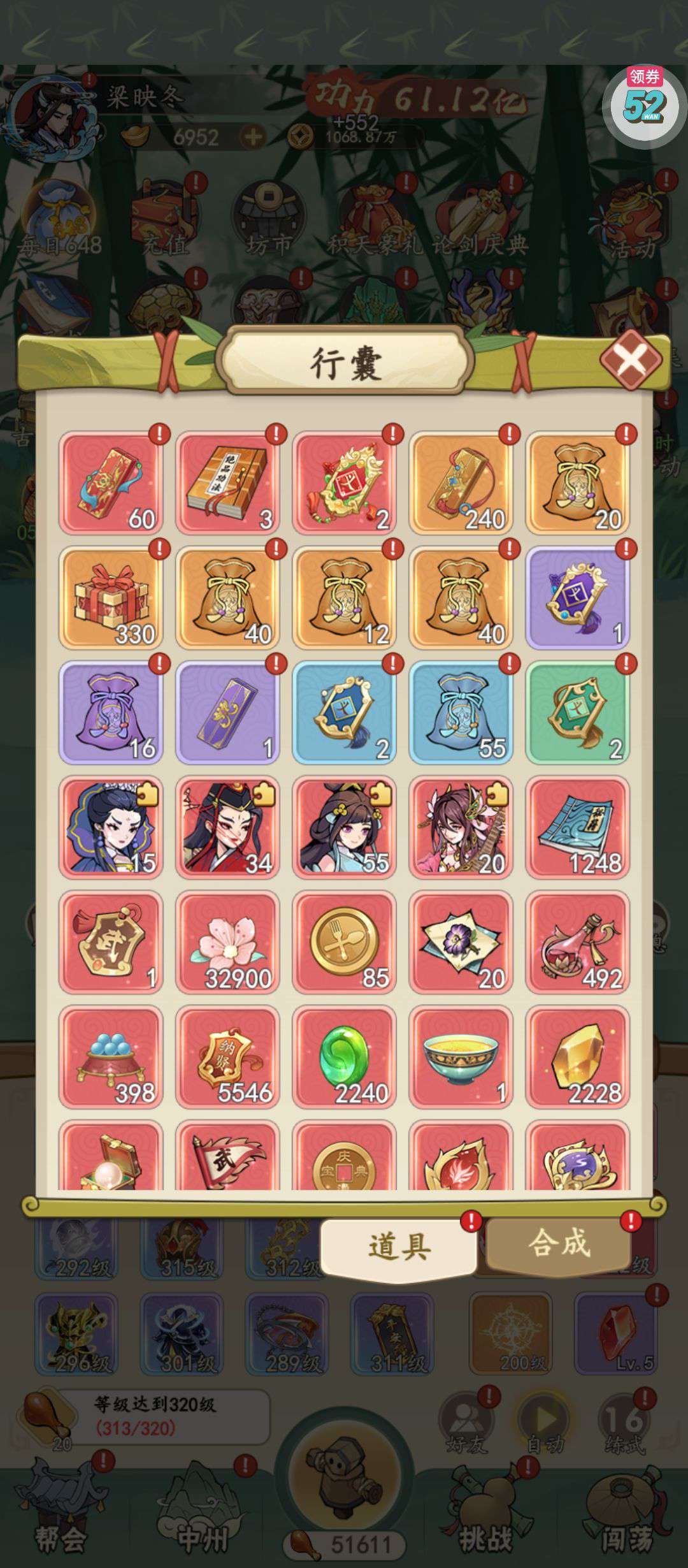Open the 绝品功法 book item
The height and width of the screenshot is (1568, 688).
pyautogui.click(x=227, y=483)
